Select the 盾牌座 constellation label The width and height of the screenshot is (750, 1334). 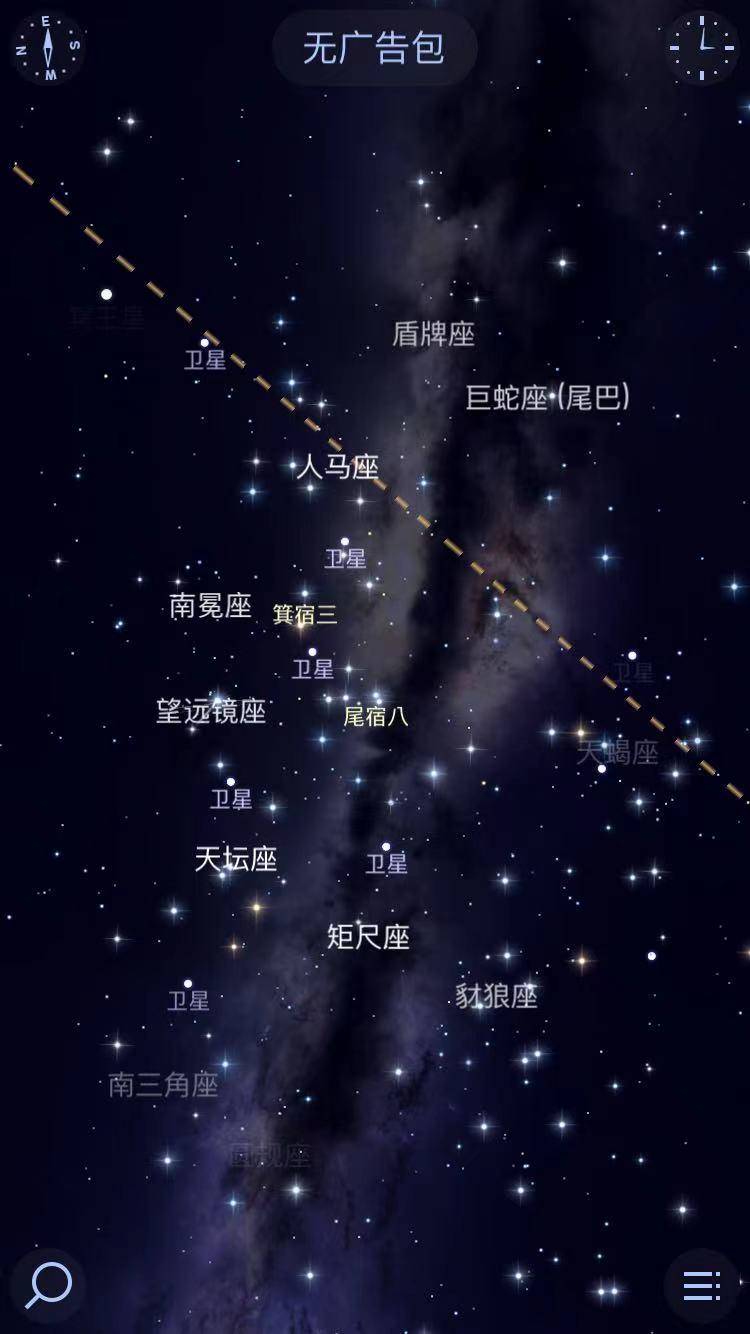click(x=433, y=334)
